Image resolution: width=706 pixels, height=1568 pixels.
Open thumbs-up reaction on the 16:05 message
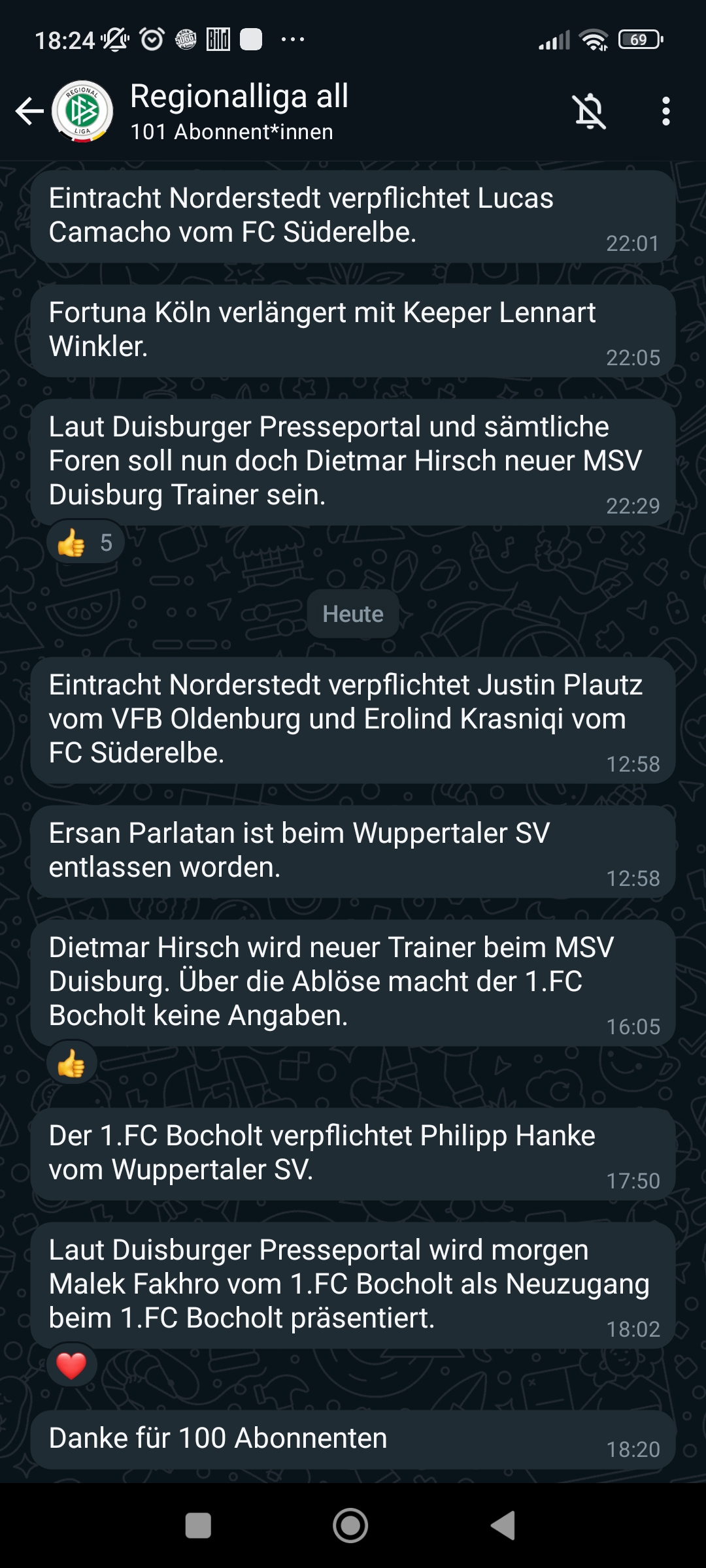pyautogui.click(x=72, y=1063)
